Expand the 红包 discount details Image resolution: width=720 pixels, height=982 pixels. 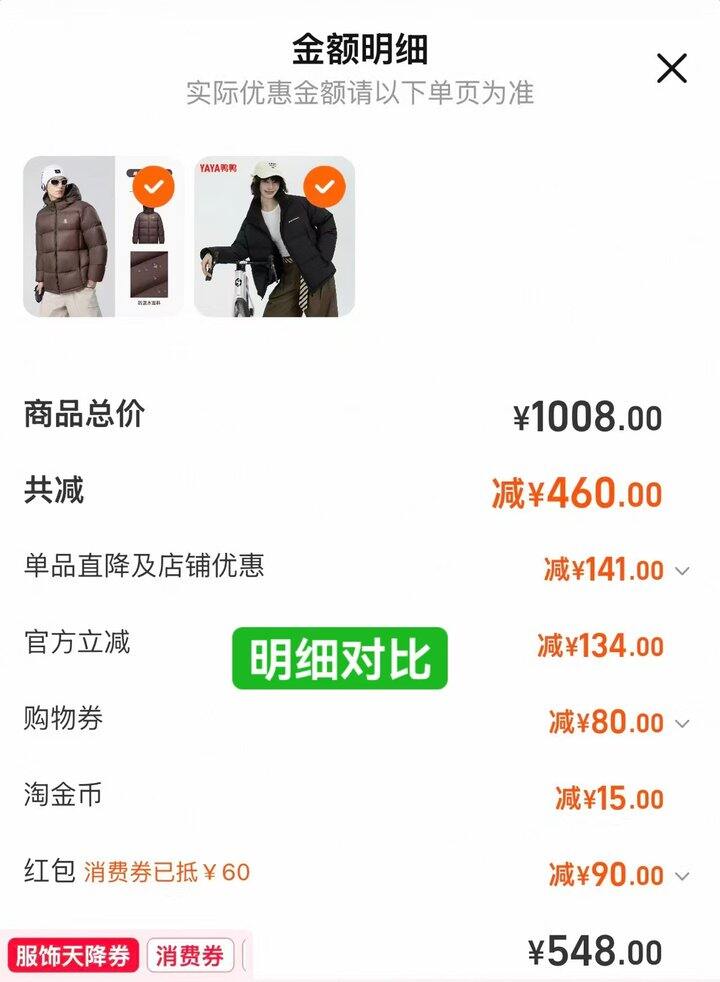(x=682, y=876)
